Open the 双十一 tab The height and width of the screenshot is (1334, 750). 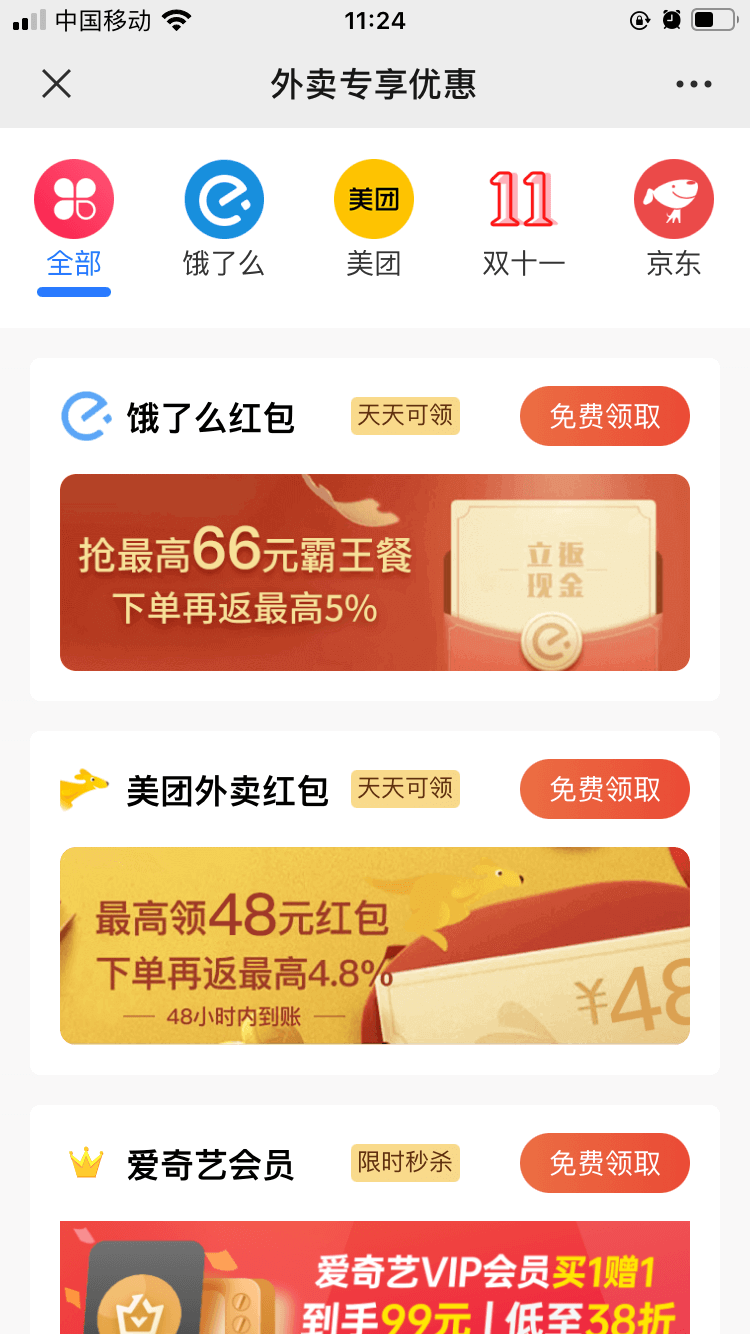[x=523, y=221]
